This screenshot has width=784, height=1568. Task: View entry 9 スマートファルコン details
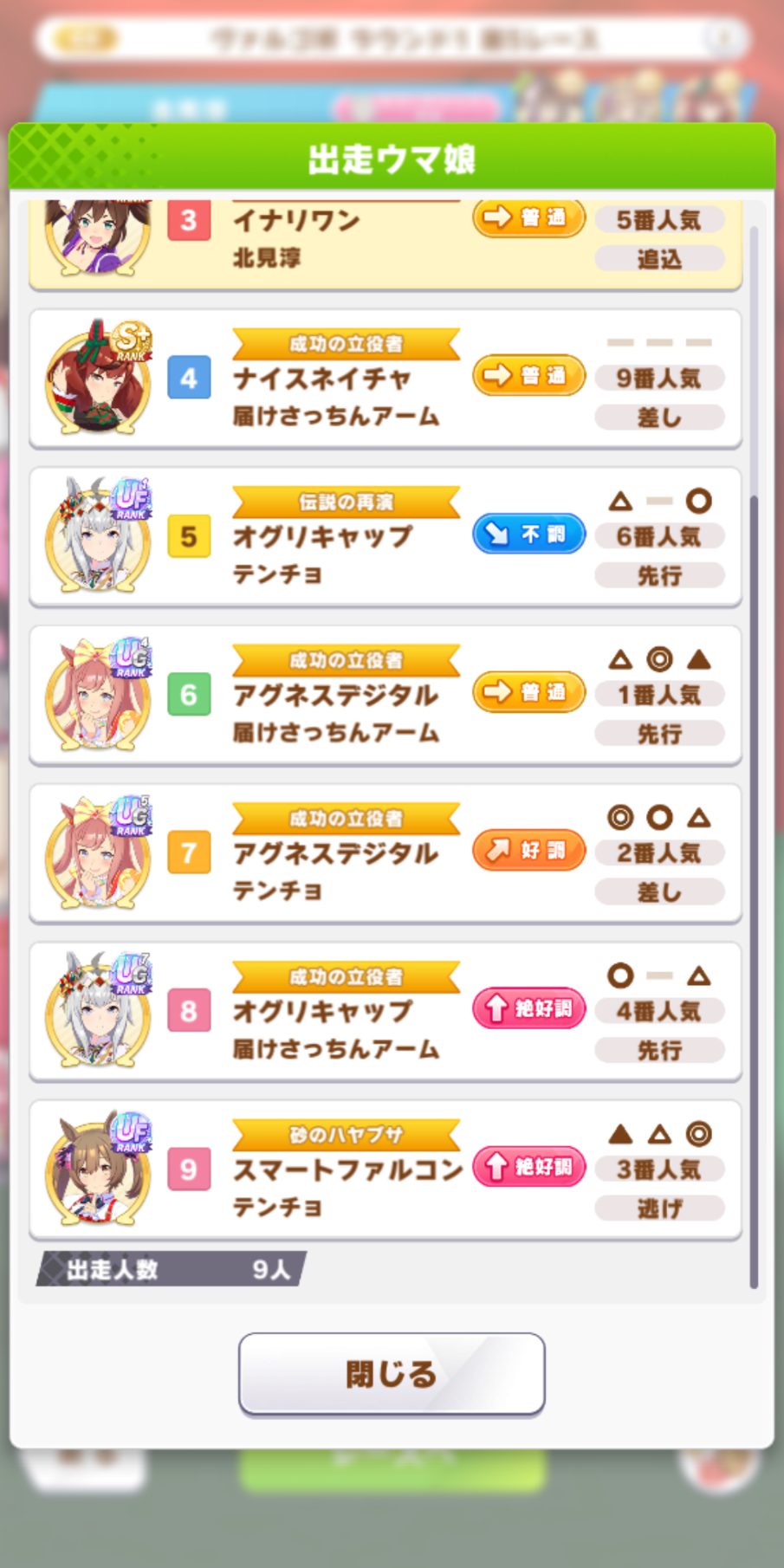pos(386,1170)
